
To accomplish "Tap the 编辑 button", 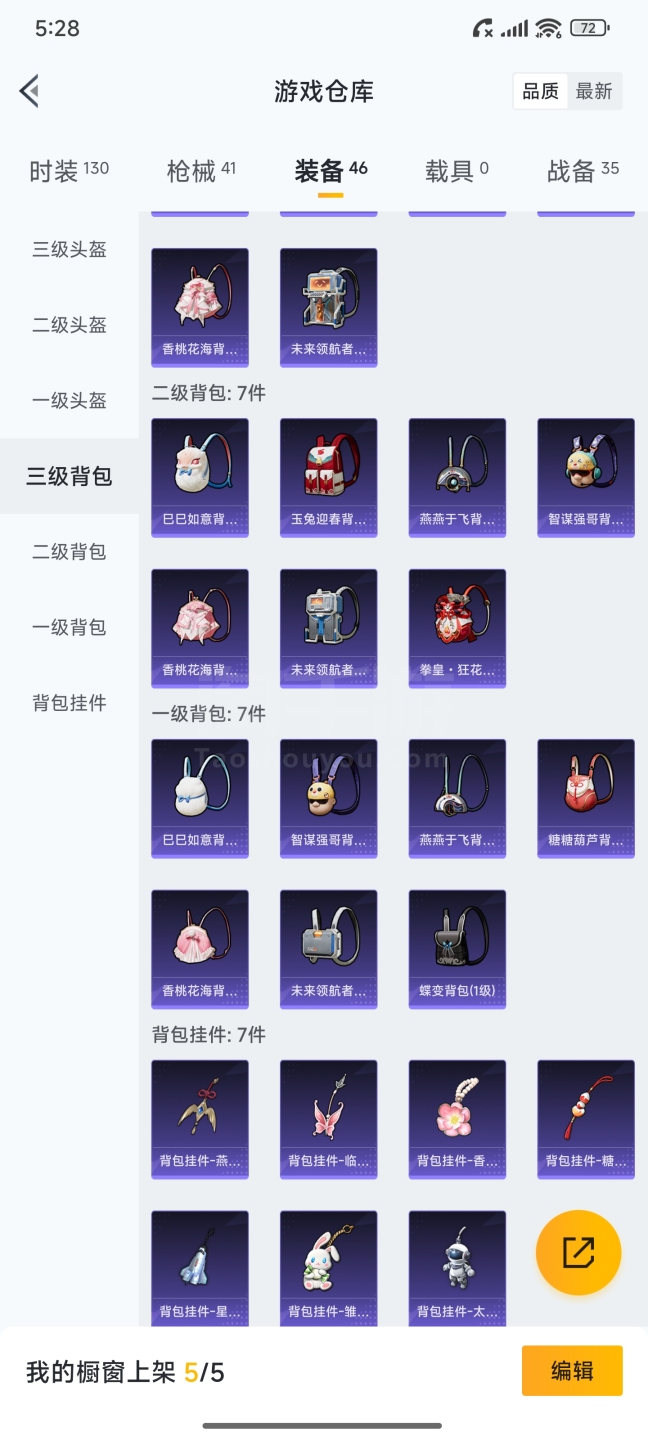I will [x=572, y=1371].
